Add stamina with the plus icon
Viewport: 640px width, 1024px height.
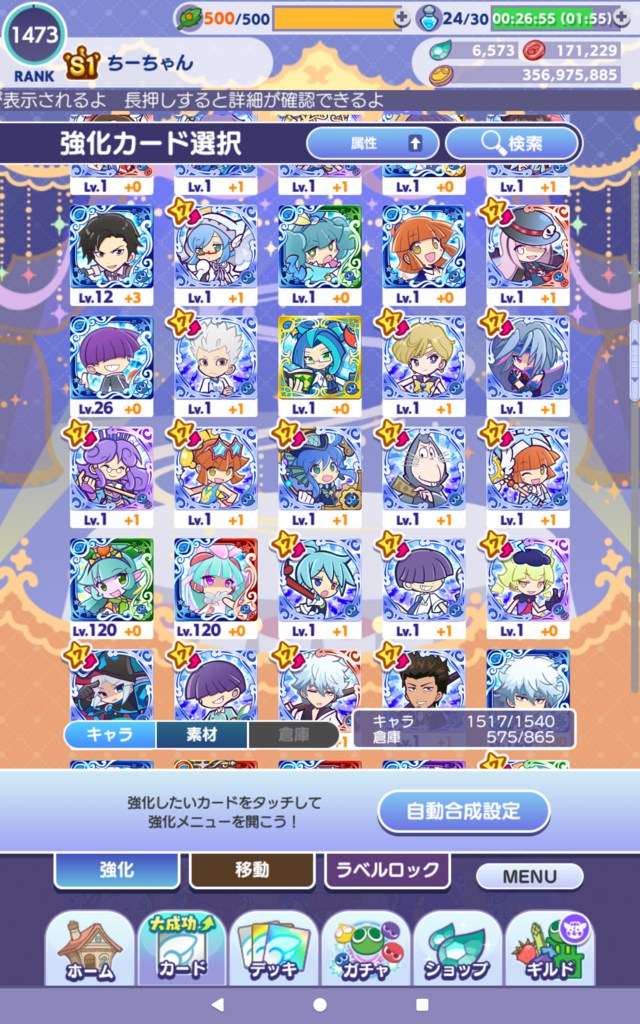(x=402, y=18)
